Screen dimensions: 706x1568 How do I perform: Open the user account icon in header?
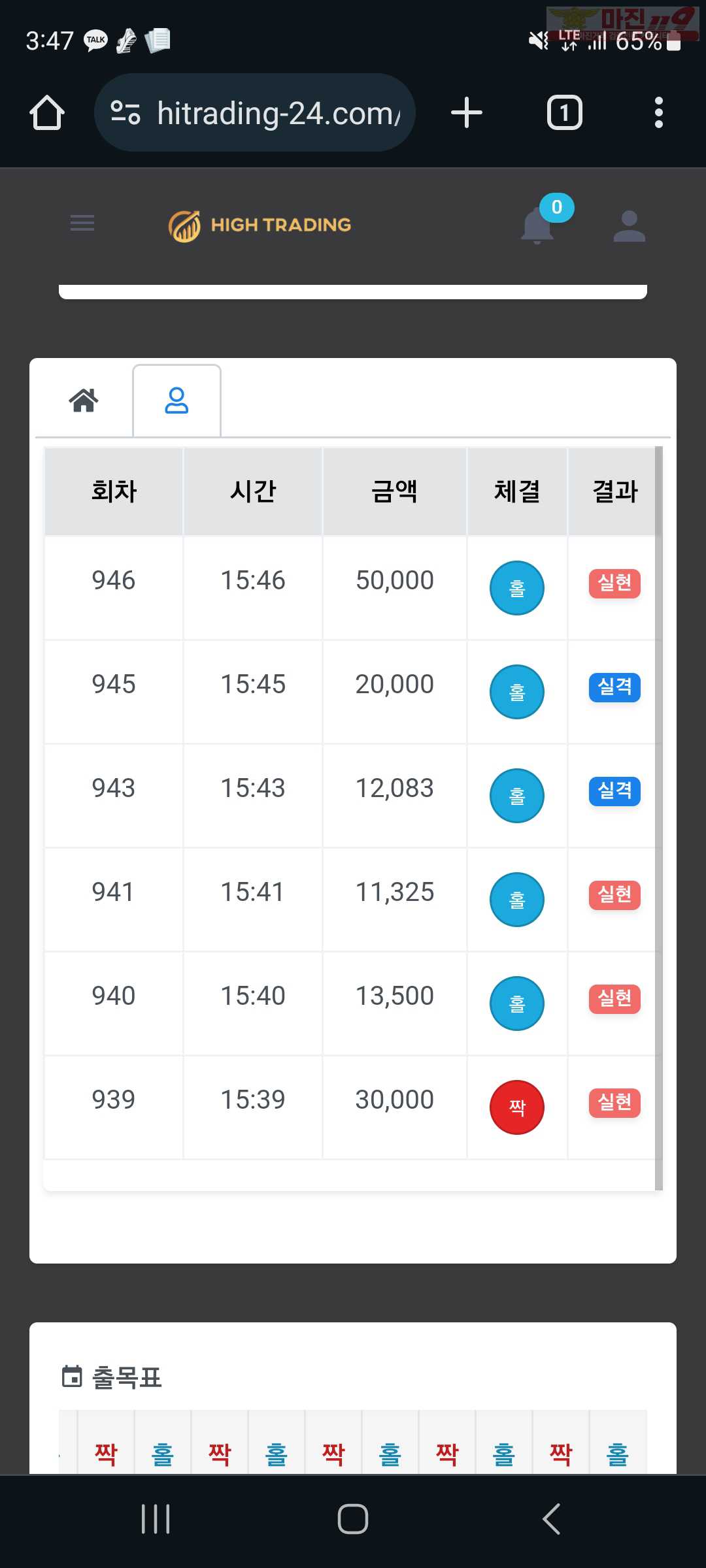click(630, 226)
